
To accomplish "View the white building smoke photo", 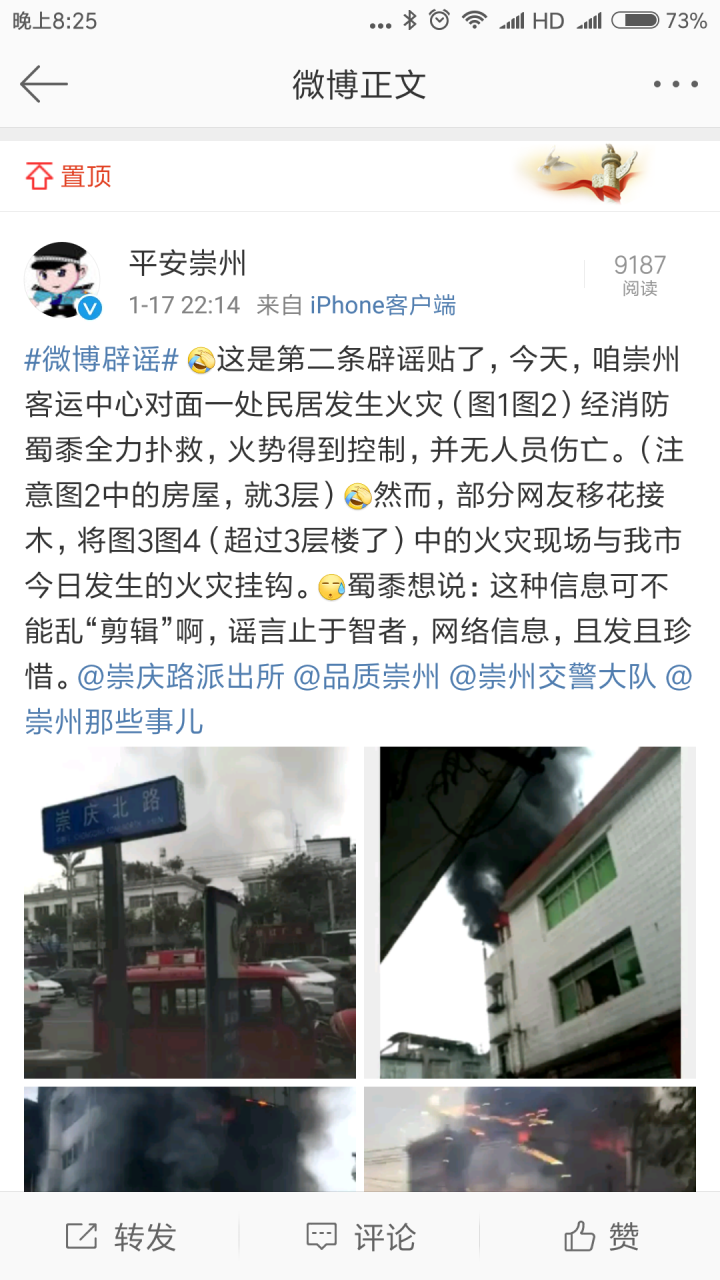I will pos(530,912).
